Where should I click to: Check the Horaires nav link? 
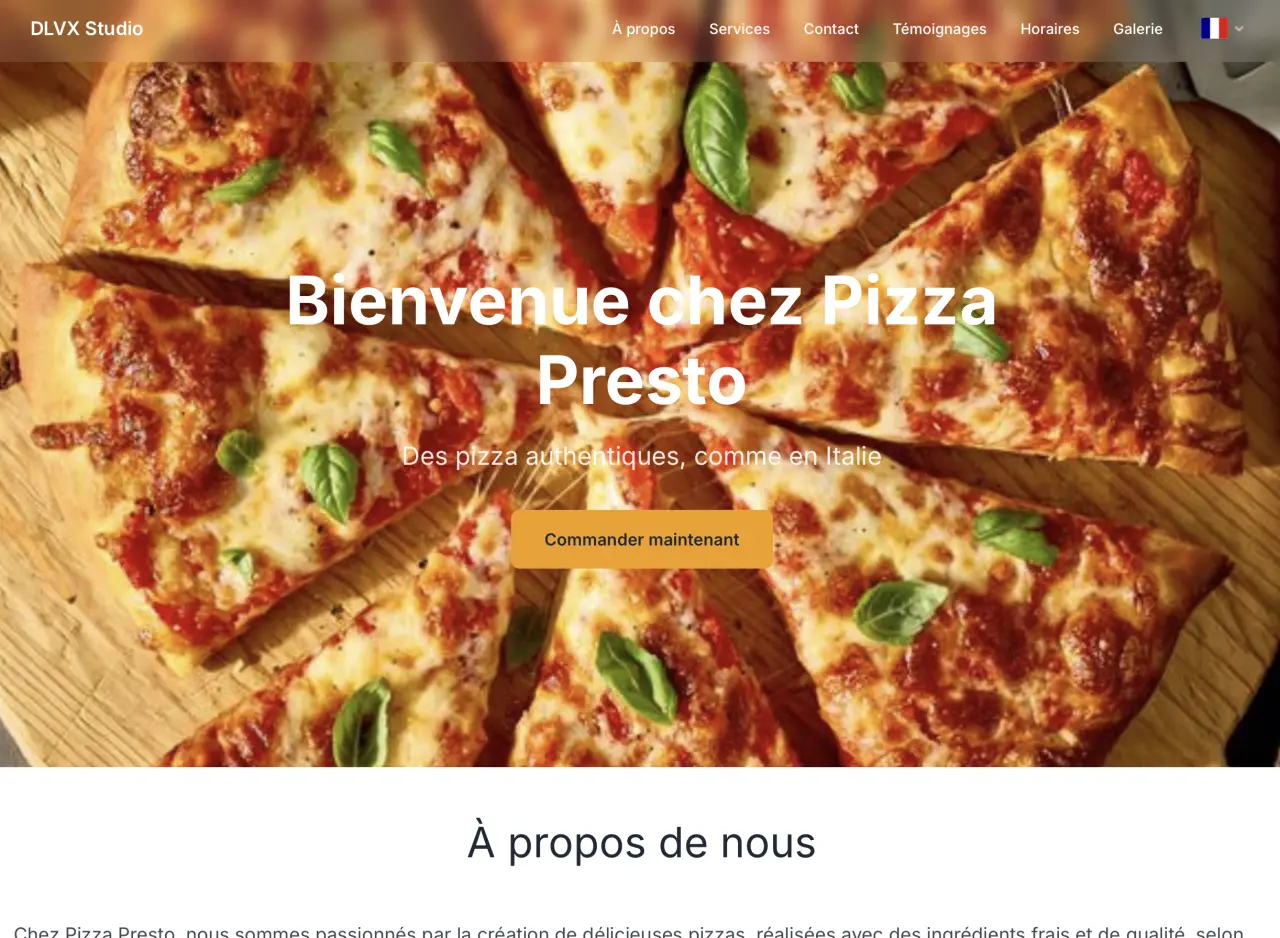(x=1049, y=29)
